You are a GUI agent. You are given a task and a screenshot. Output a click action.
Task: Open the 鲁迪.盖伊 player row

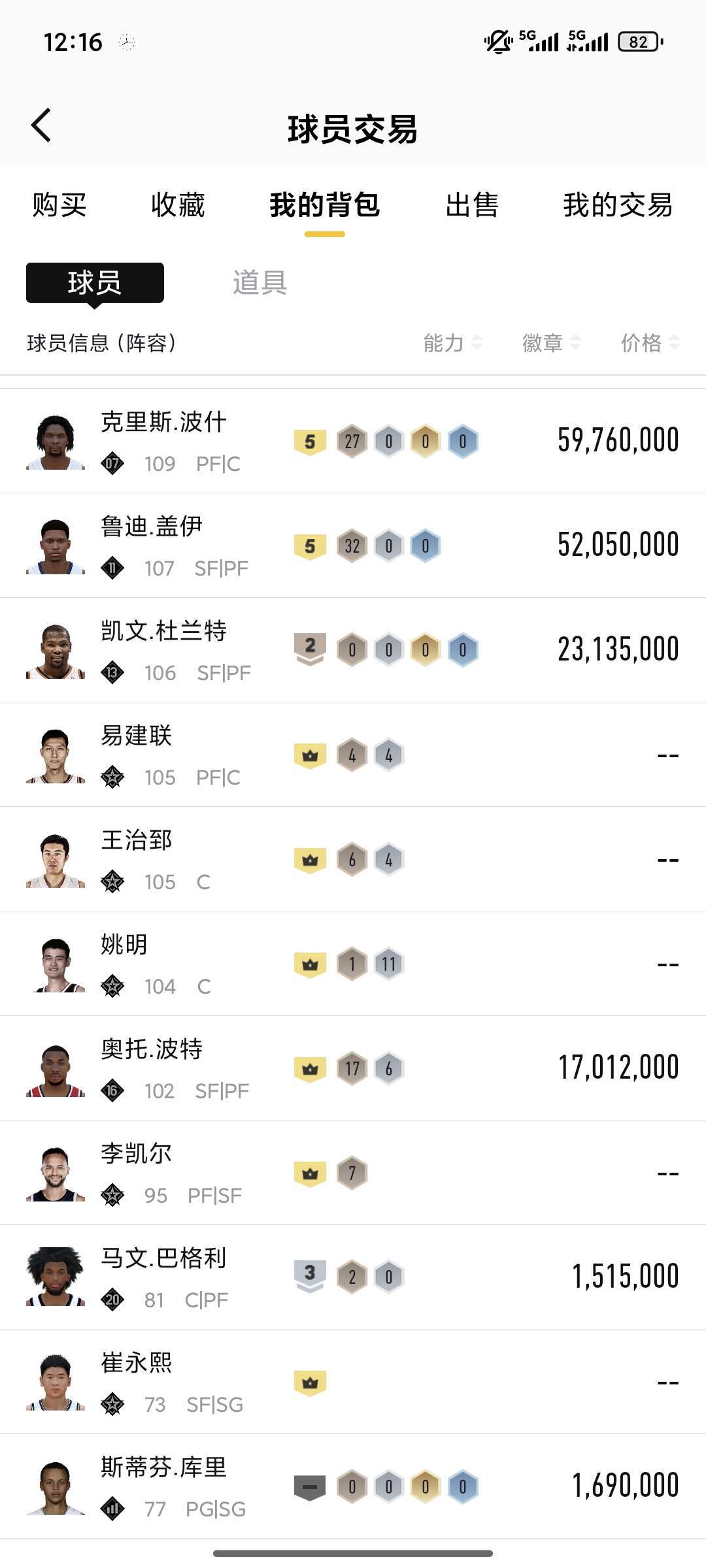152,546
